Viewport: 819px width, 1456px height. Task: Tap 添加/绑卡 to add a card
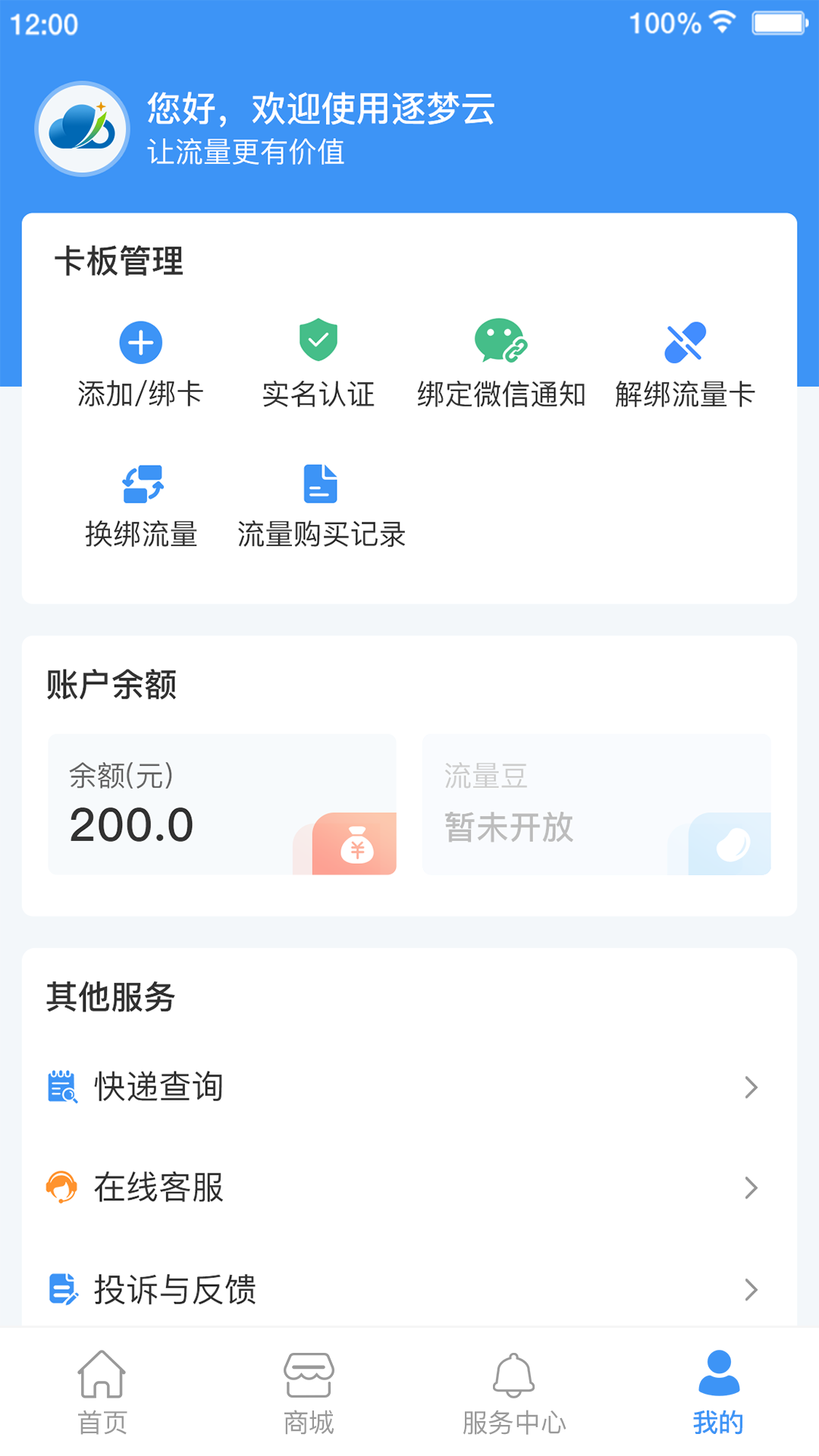click(x=140, y=364)
